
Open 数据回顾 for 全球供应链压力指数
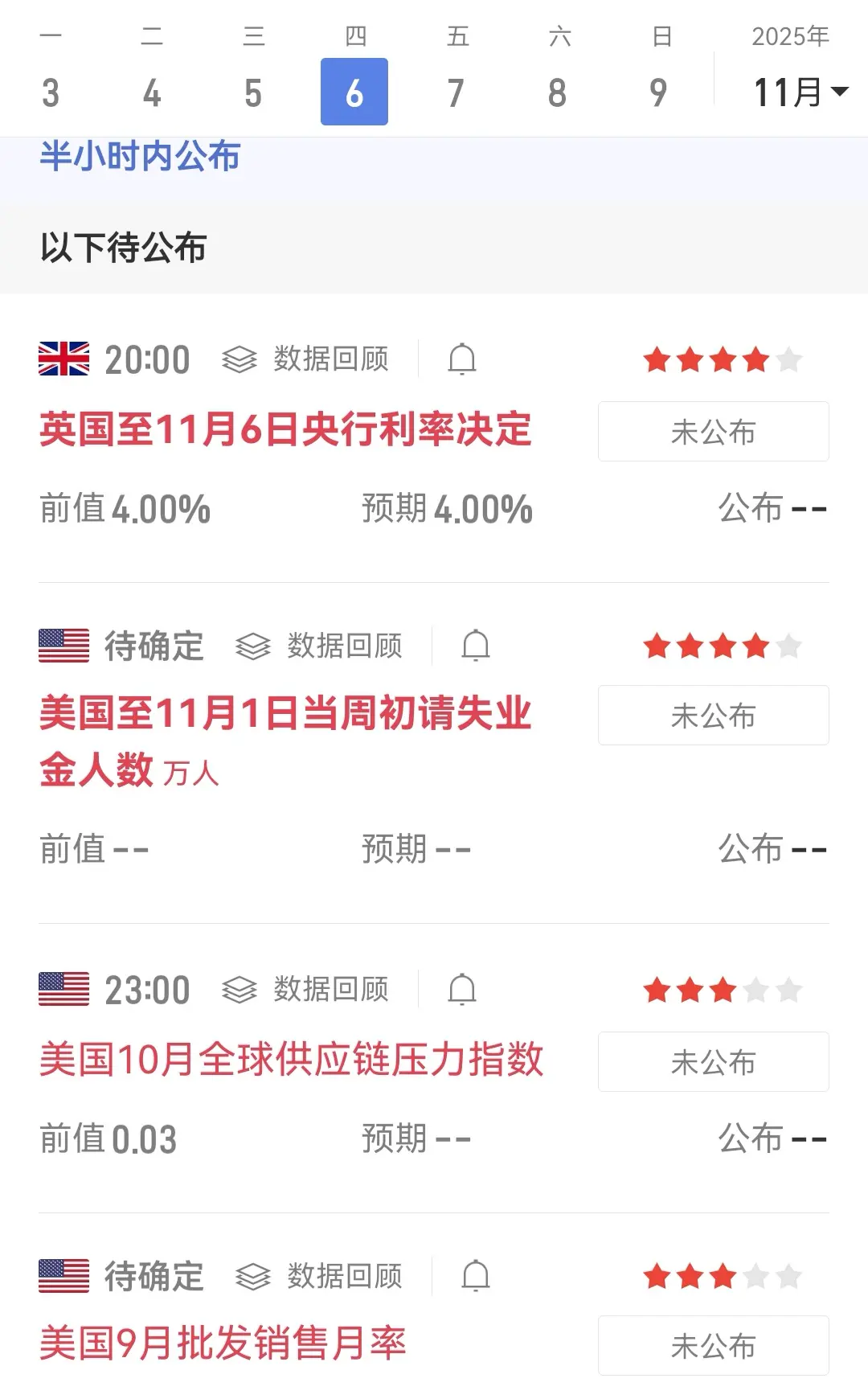[306, 990]
